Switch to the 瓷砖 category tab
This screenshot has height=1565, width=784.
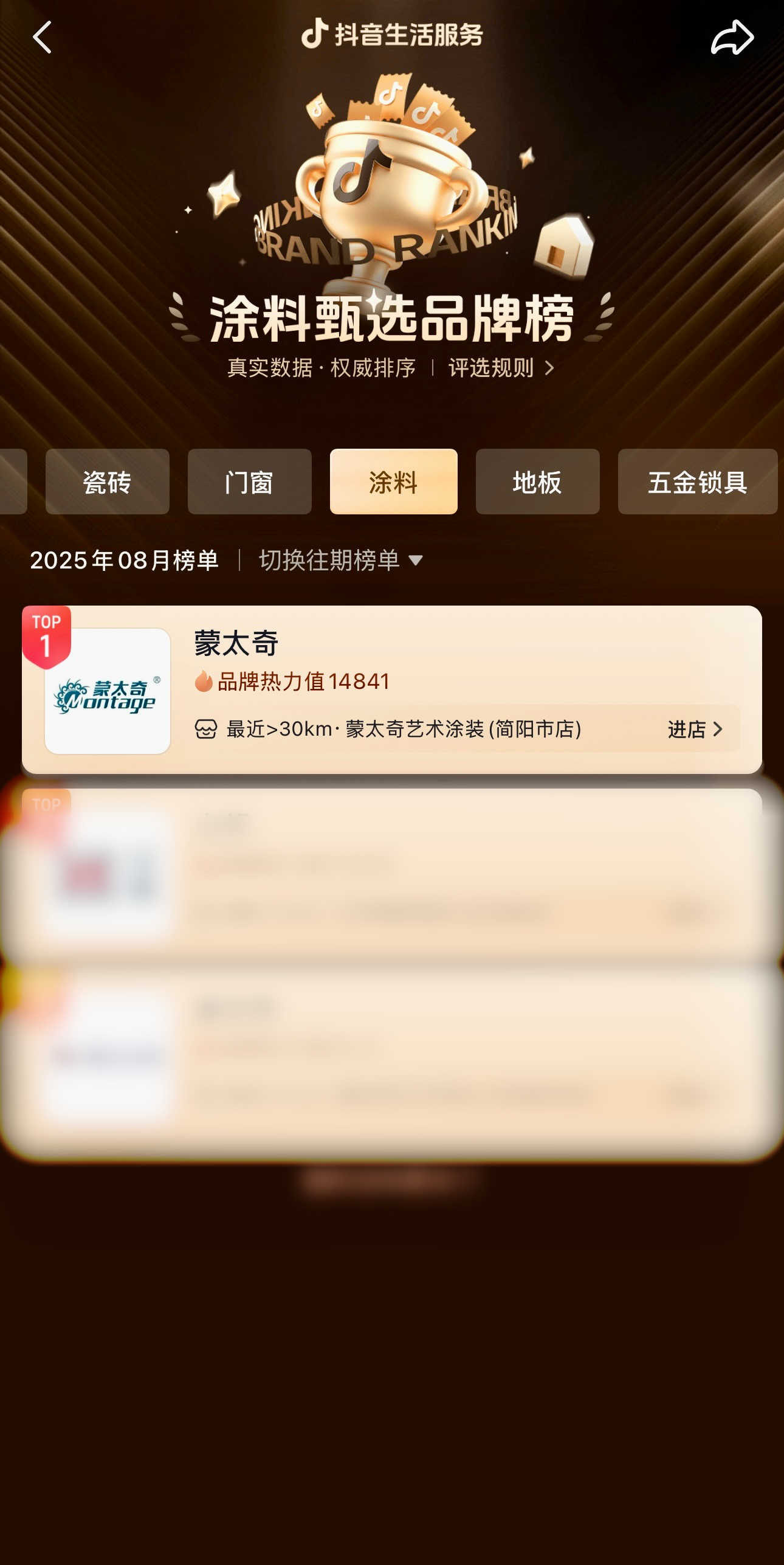(x=108, y=482)
